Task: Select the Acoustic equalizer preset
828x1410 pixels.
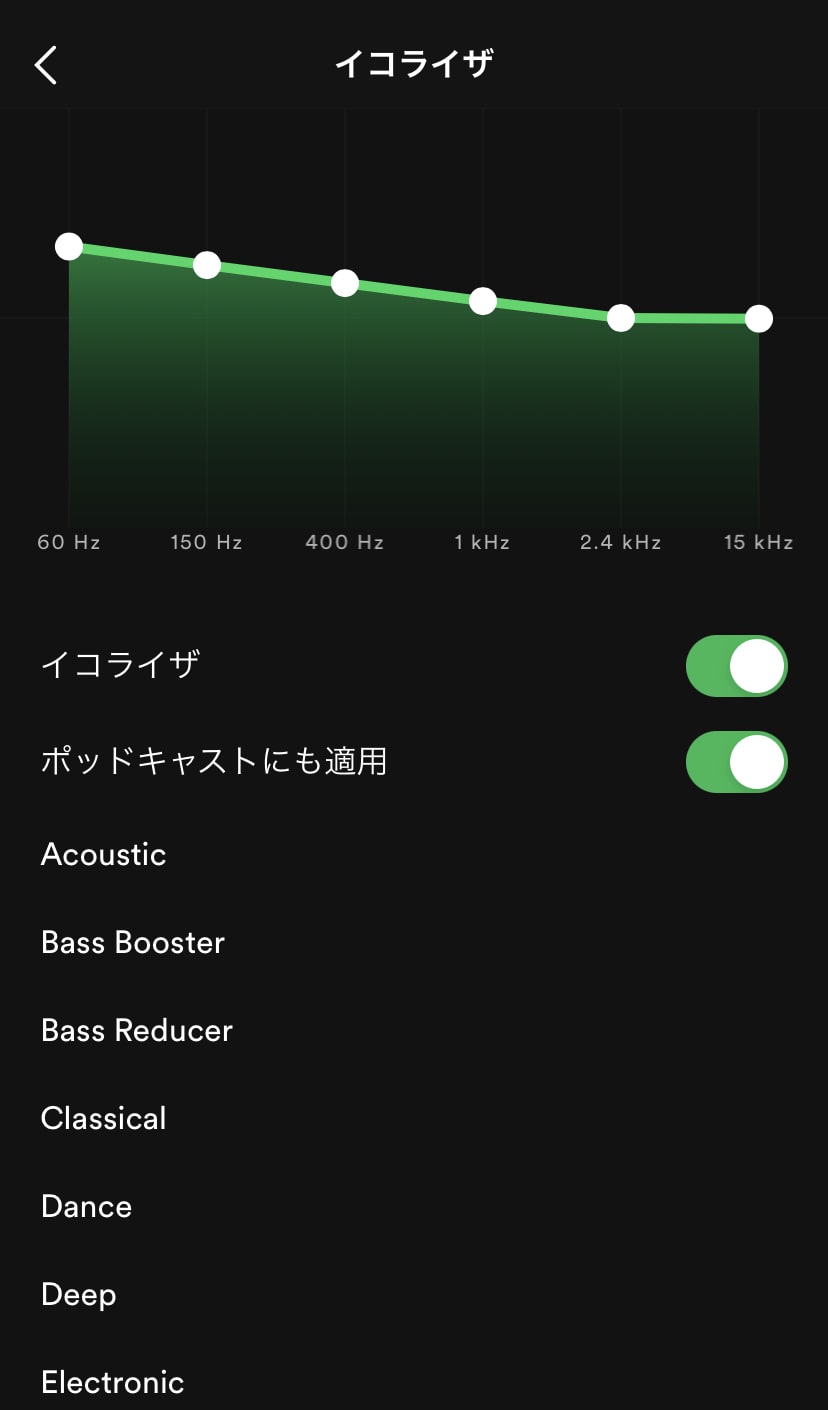Action: (103, 855)
